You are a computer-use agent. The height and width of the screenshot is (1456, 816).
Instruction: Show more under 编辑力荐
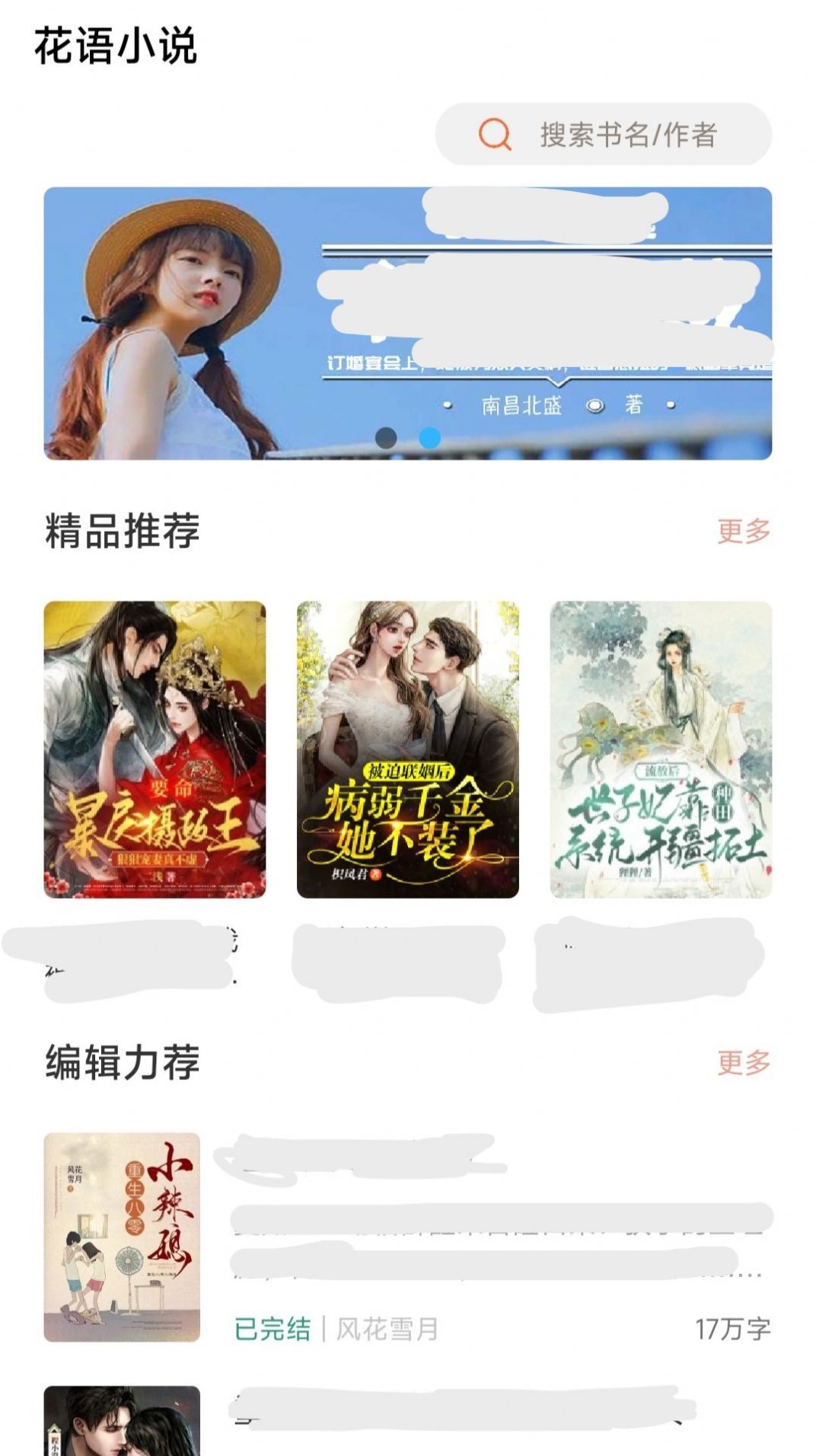tap(743, 1062)
